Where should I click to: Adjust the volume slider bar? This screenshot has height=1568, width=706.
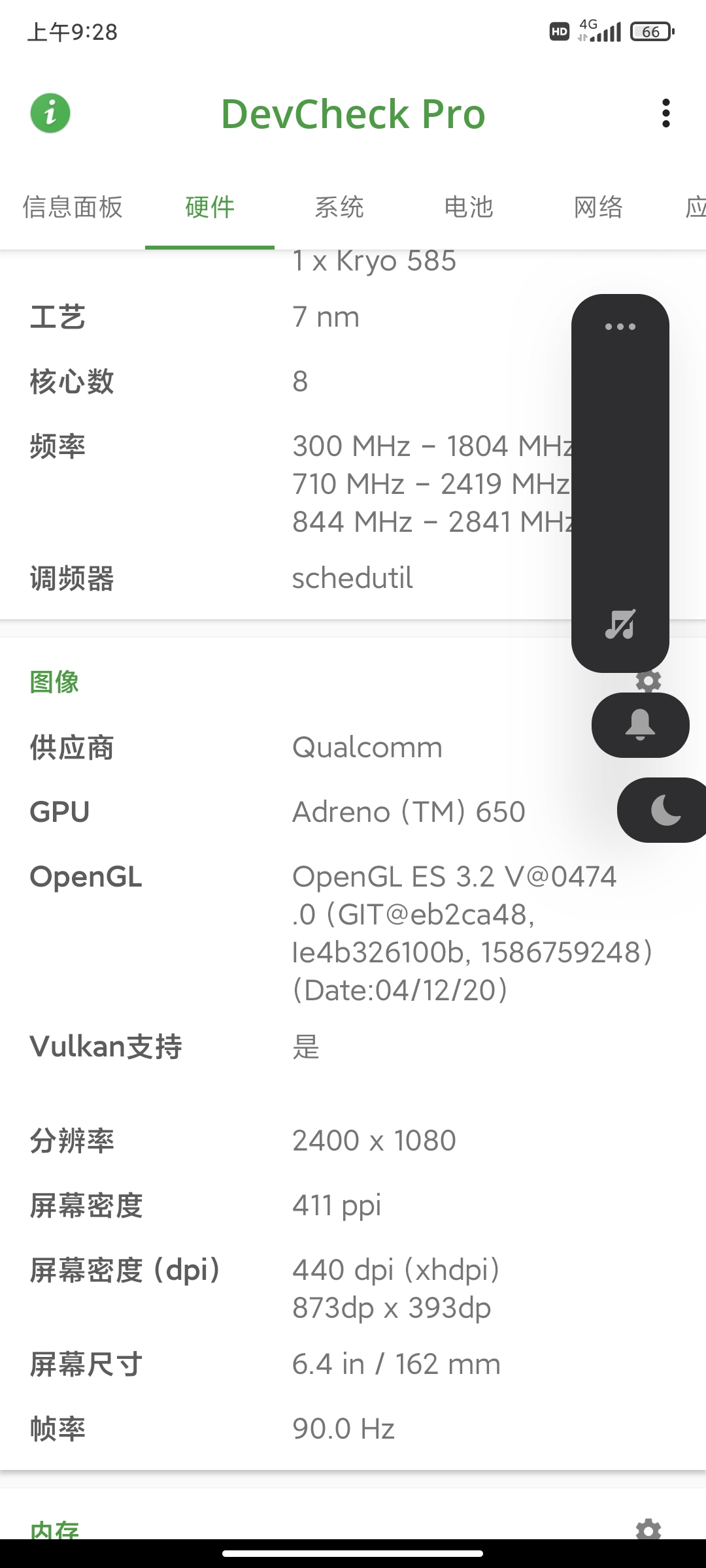(x=620, y=470)
